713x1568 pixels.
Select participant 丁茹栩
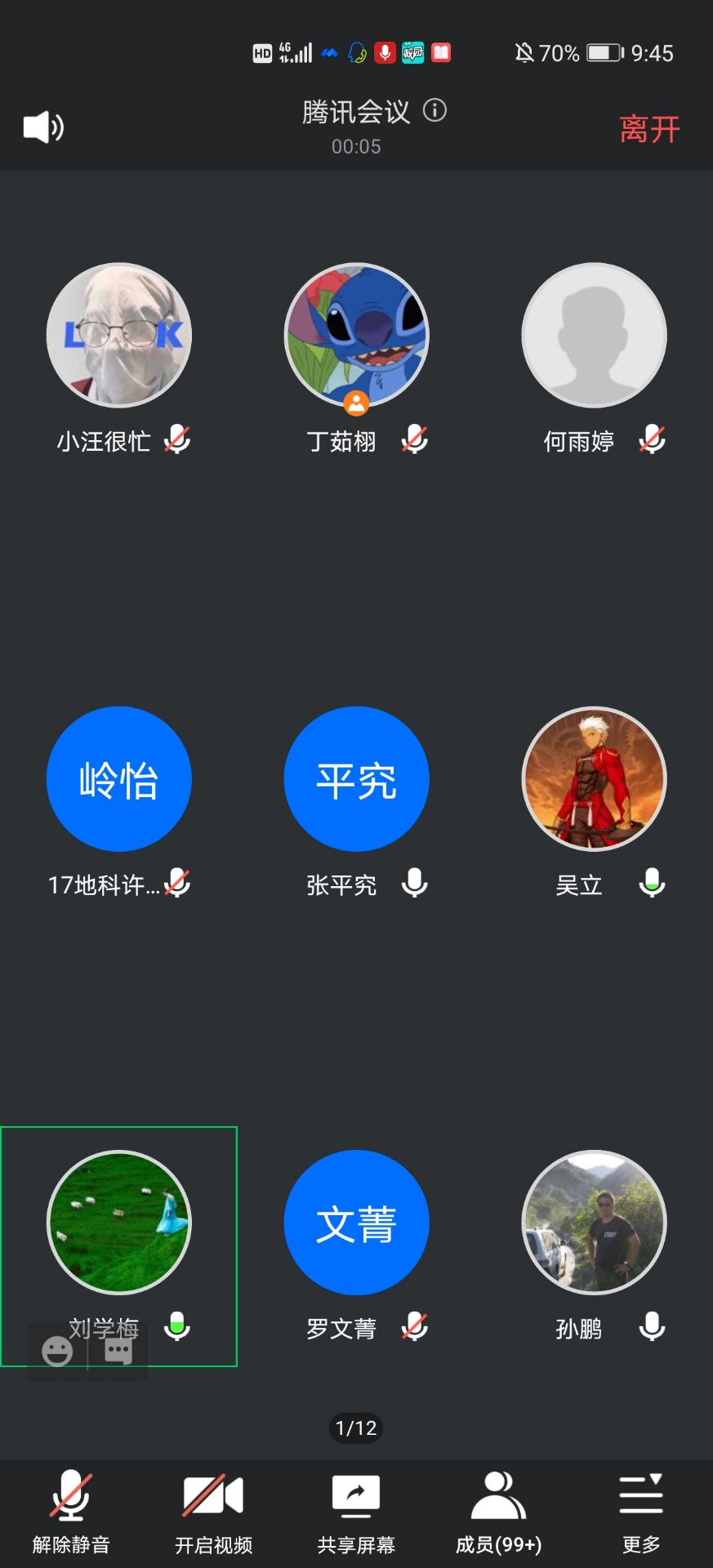[x=356, y=336]
